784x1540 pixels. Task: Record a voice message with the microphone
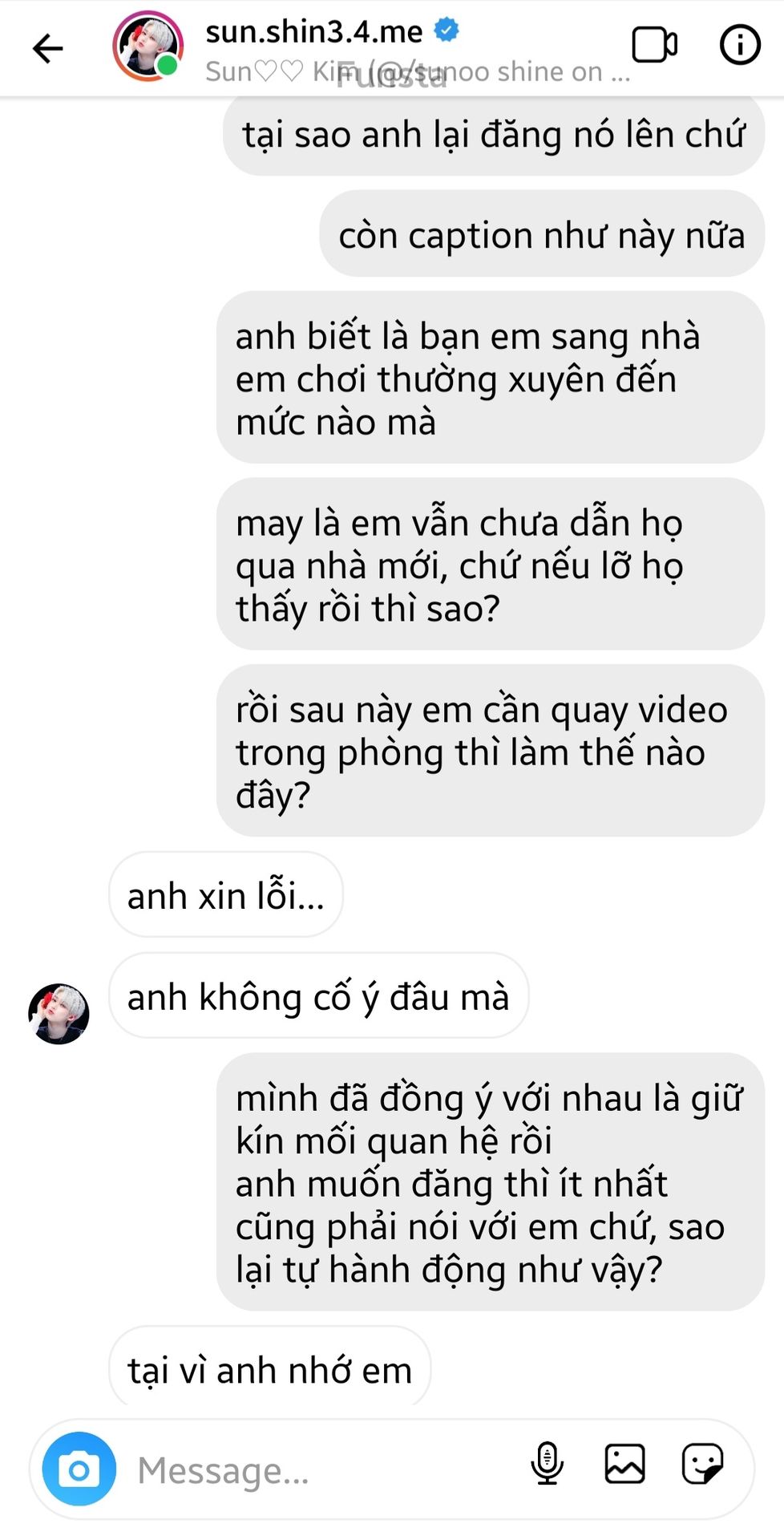coord(547,1464)
